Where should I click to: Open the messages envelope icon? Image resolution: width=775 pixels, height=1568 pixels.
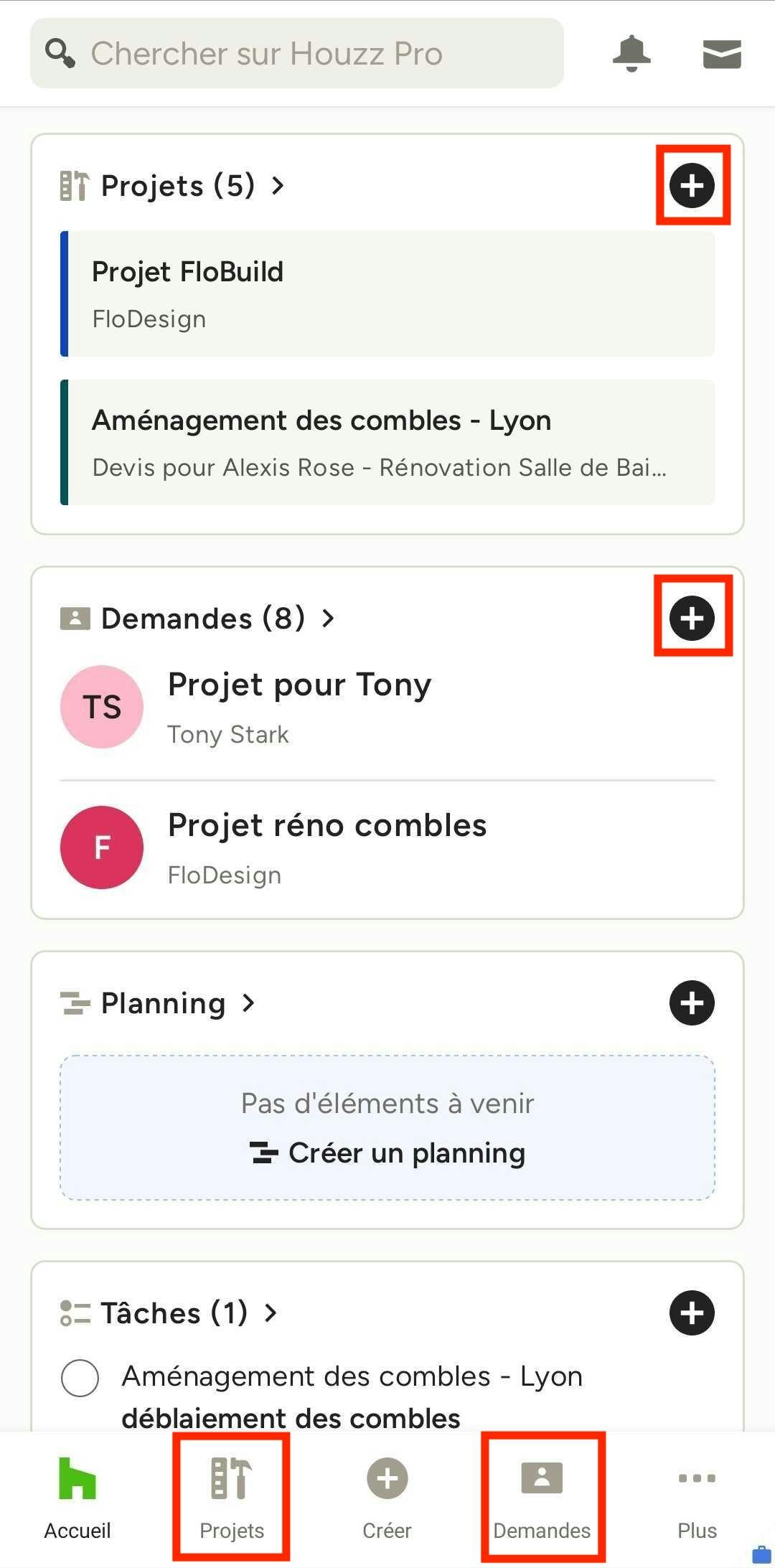[x=722, y=54]
